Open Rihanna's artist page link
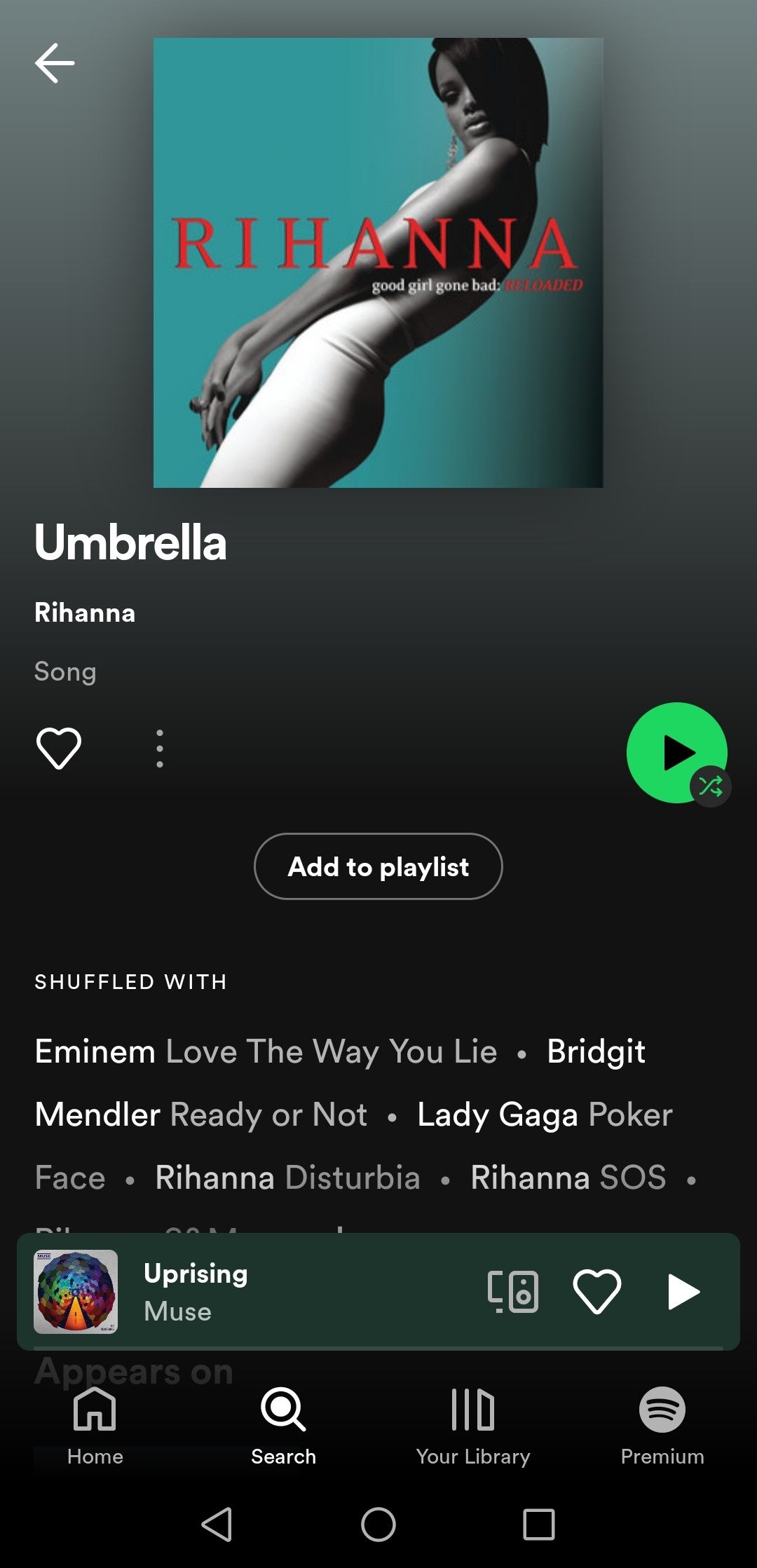The image size is (757, 1568). 85,613
